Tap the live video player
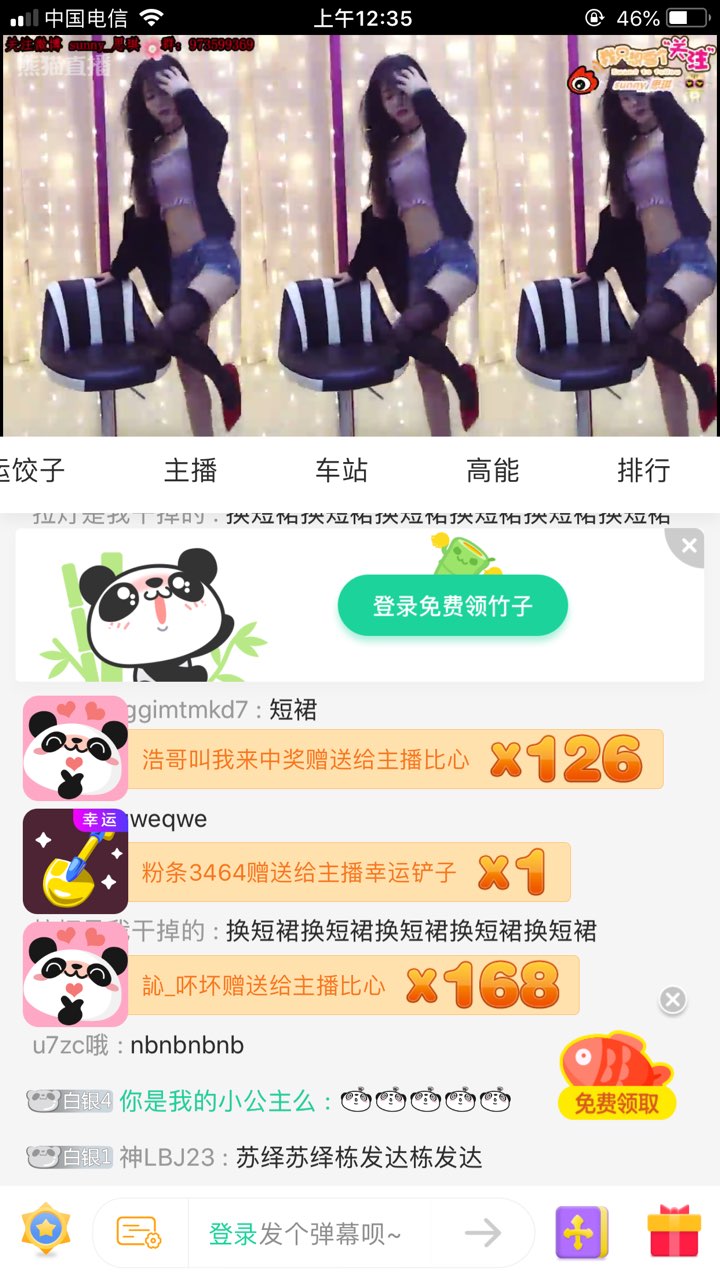The image size is (720, 1280). pos(360,235)
